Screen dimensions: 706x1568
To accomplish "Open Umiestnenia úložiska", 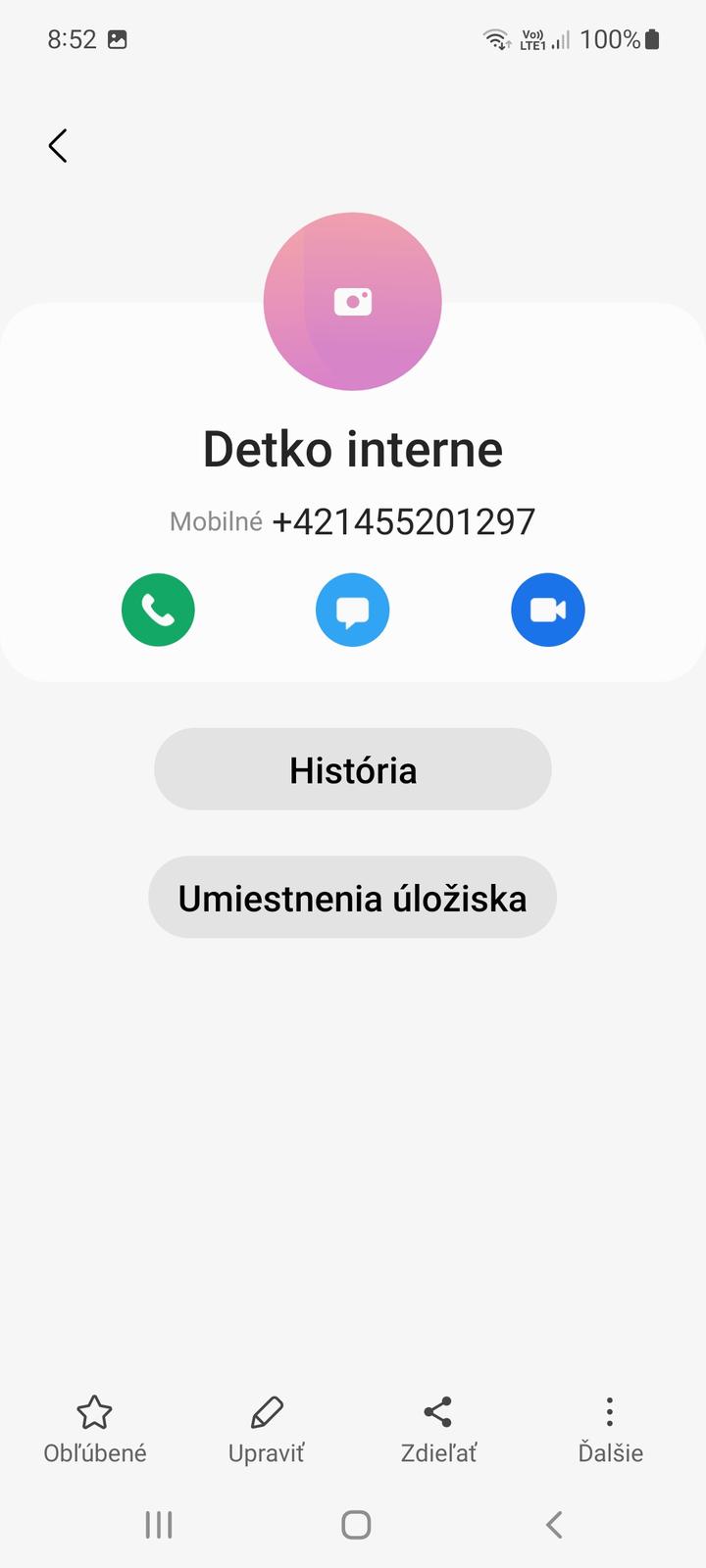I will point(352,898).
